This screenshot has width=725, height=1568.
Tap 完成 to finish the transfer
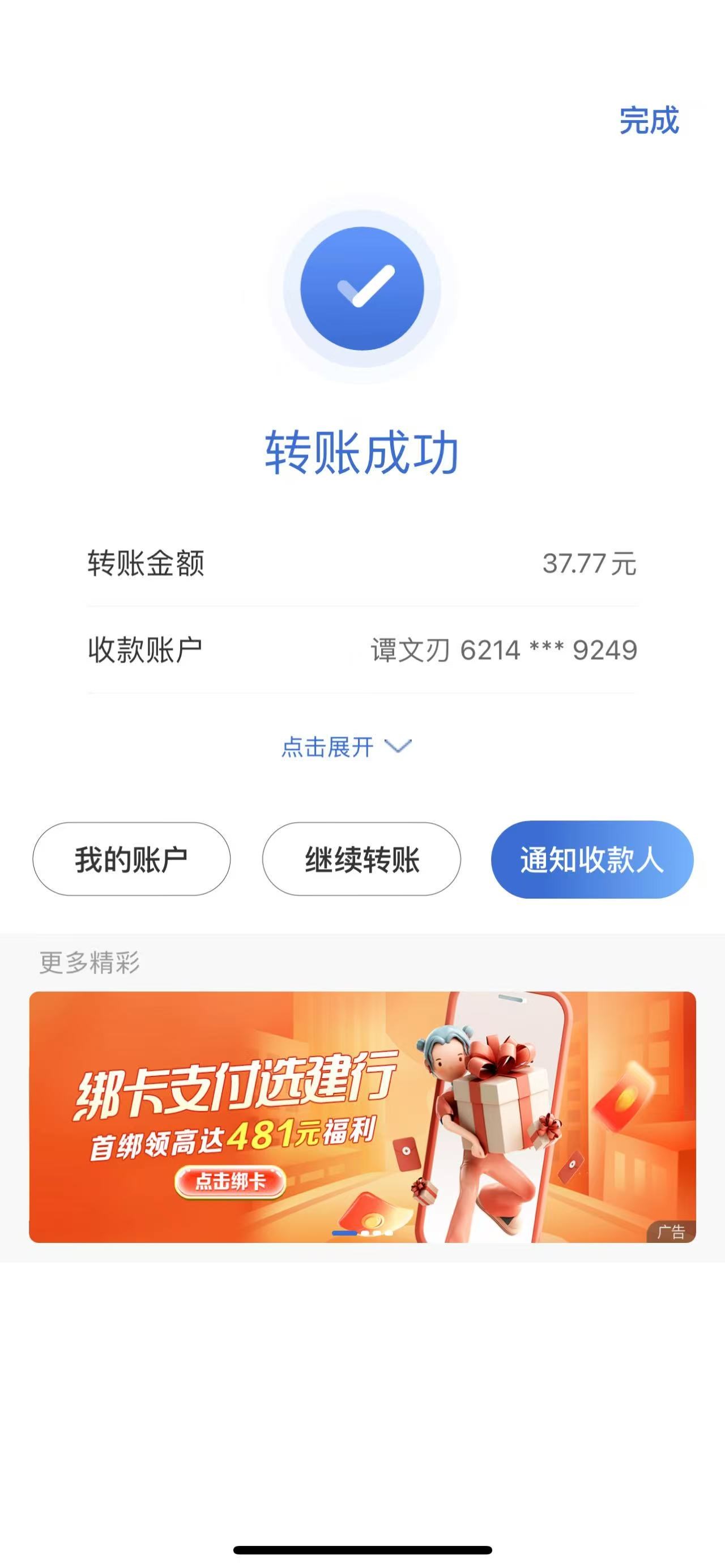(x=649, y=121)
